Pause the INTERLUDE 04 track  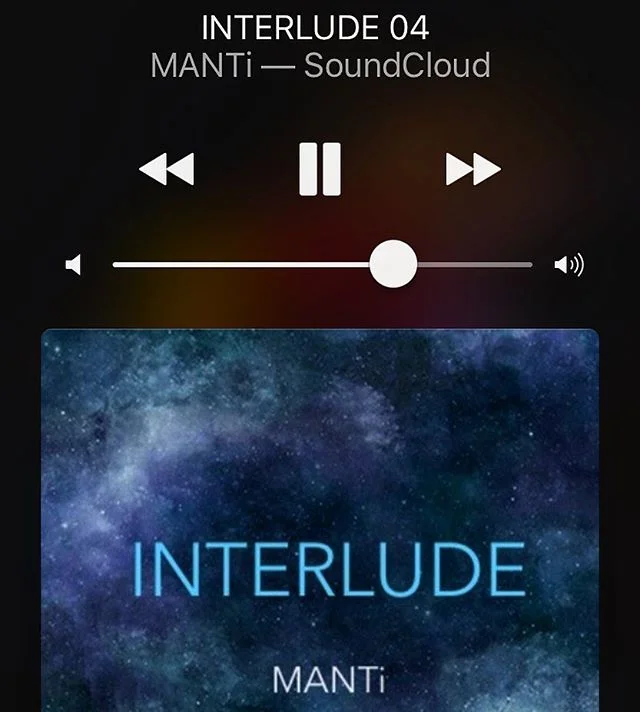click(320, 169)
